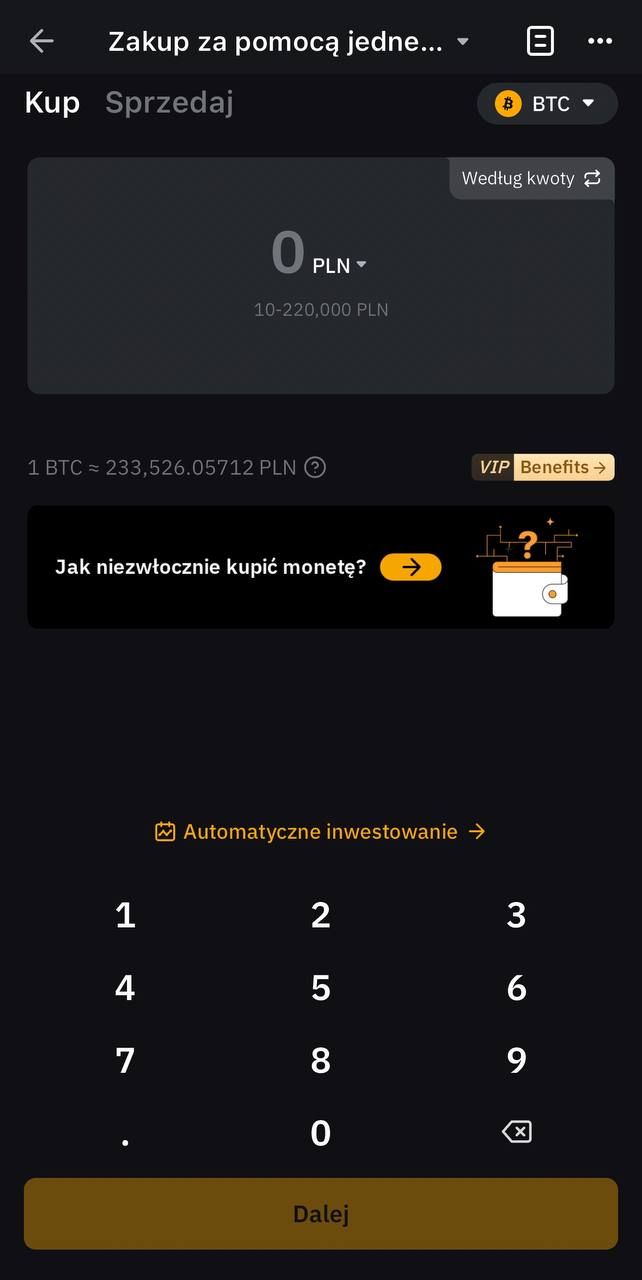Open the order history icon

pyautogui.click(x=540, y=41)
